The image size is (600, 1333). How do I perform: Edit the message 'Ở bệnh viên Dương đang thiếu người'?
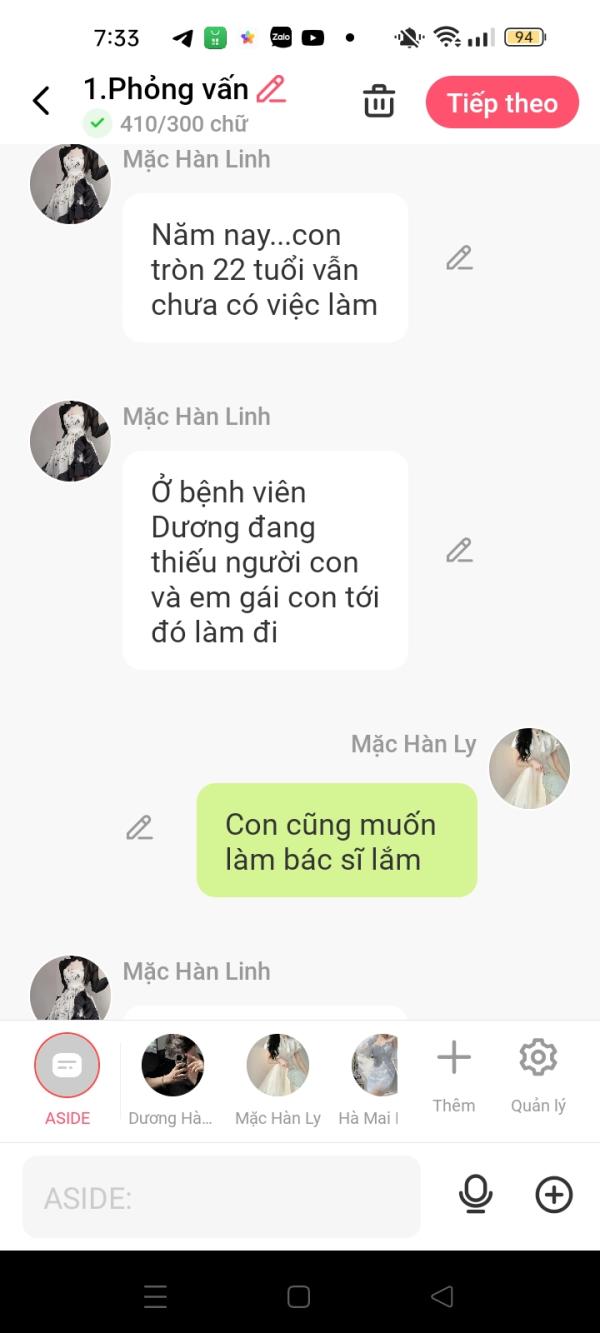click(x=459, y=550)
